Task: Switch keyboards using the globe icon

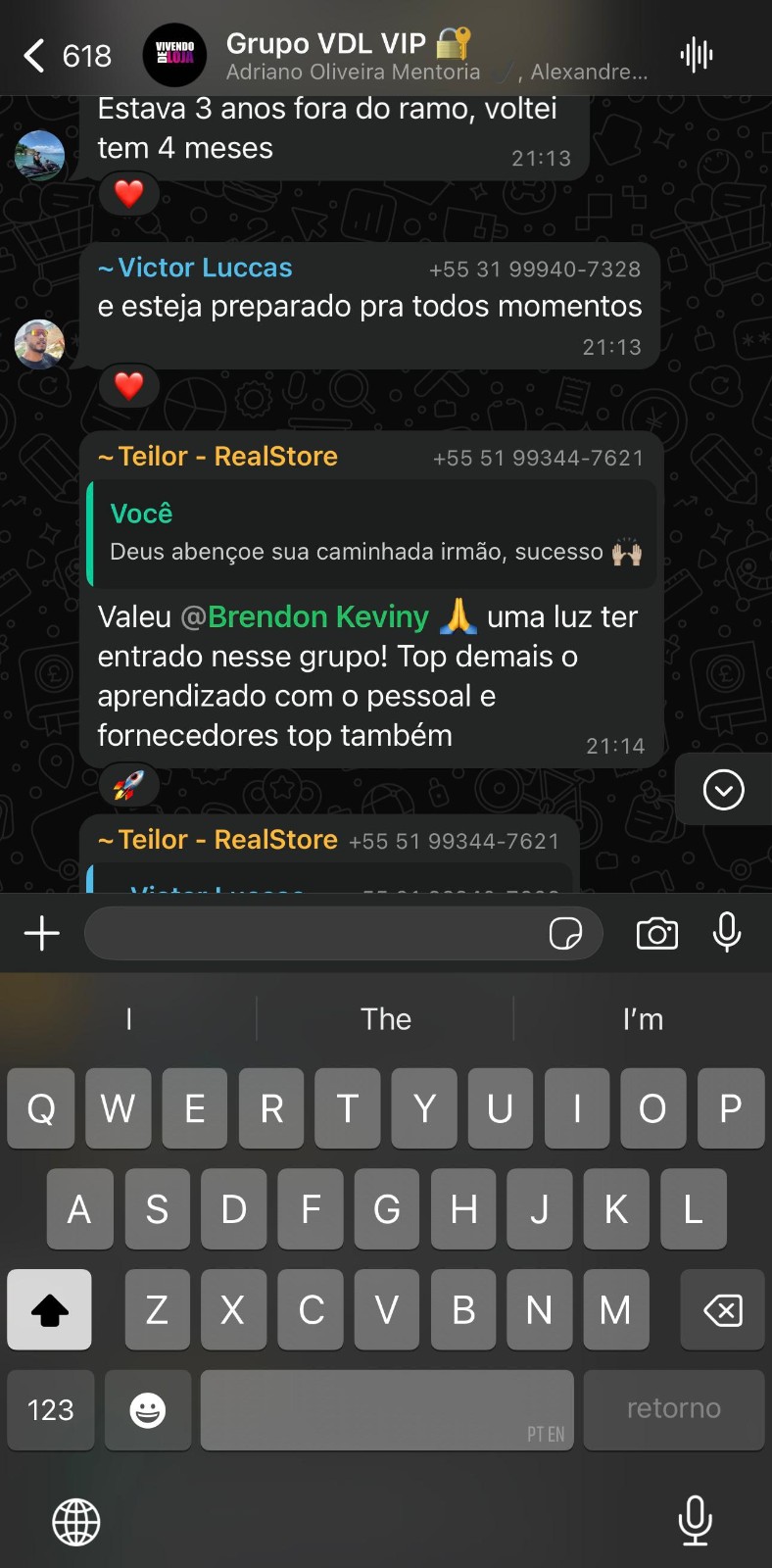Action: tap(76, 1522)
